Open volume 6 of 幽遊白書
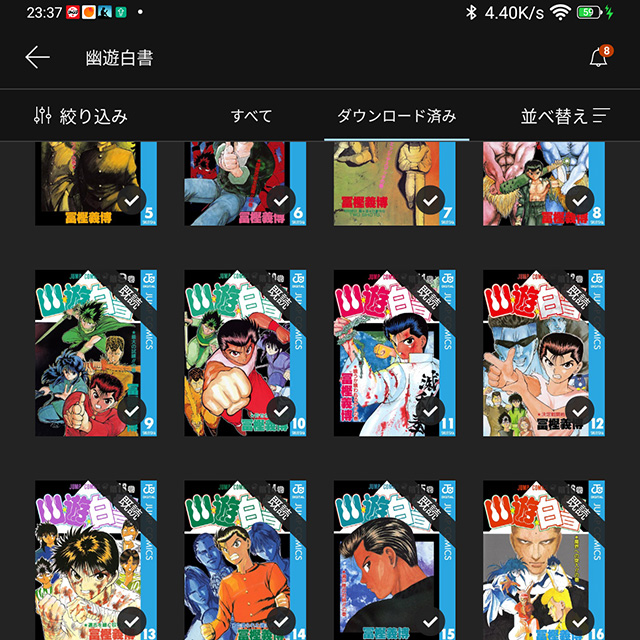Image resolution: width=640 pixels, height=640 pixels. [245, 183]
